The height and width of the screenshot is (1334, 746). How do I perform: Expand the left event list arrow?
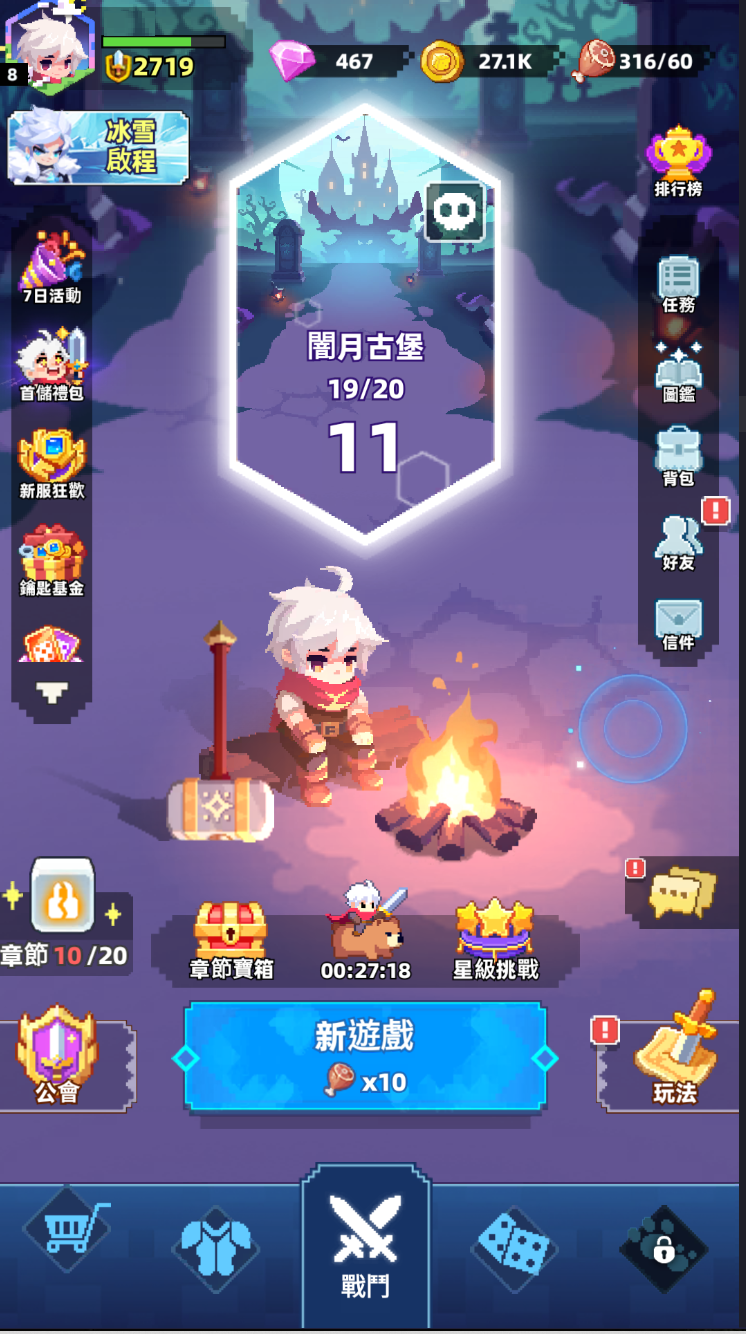point(51,692)
